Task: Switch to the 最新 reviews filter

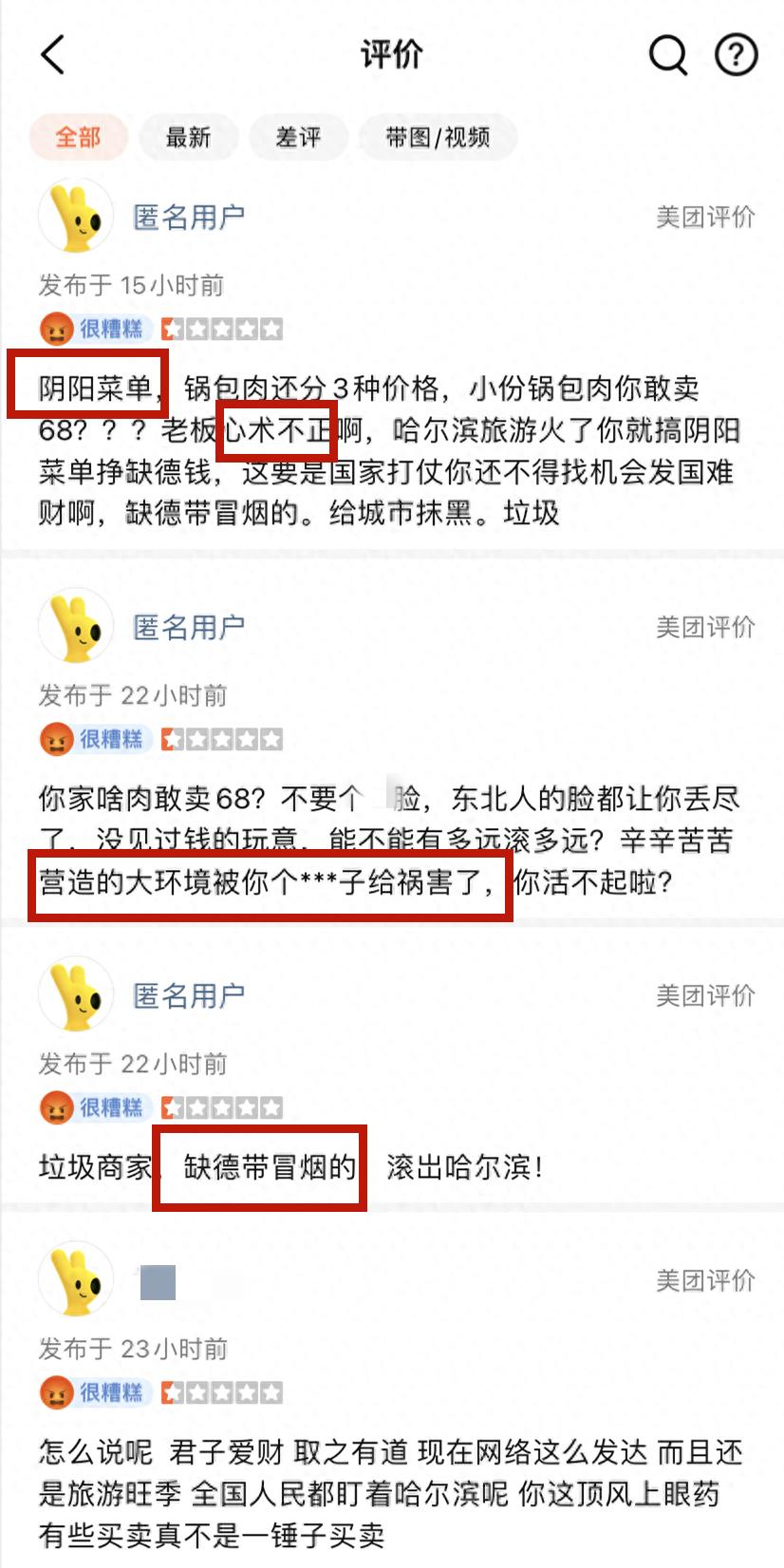Action: pyautogui.click(x=188, y=138)
